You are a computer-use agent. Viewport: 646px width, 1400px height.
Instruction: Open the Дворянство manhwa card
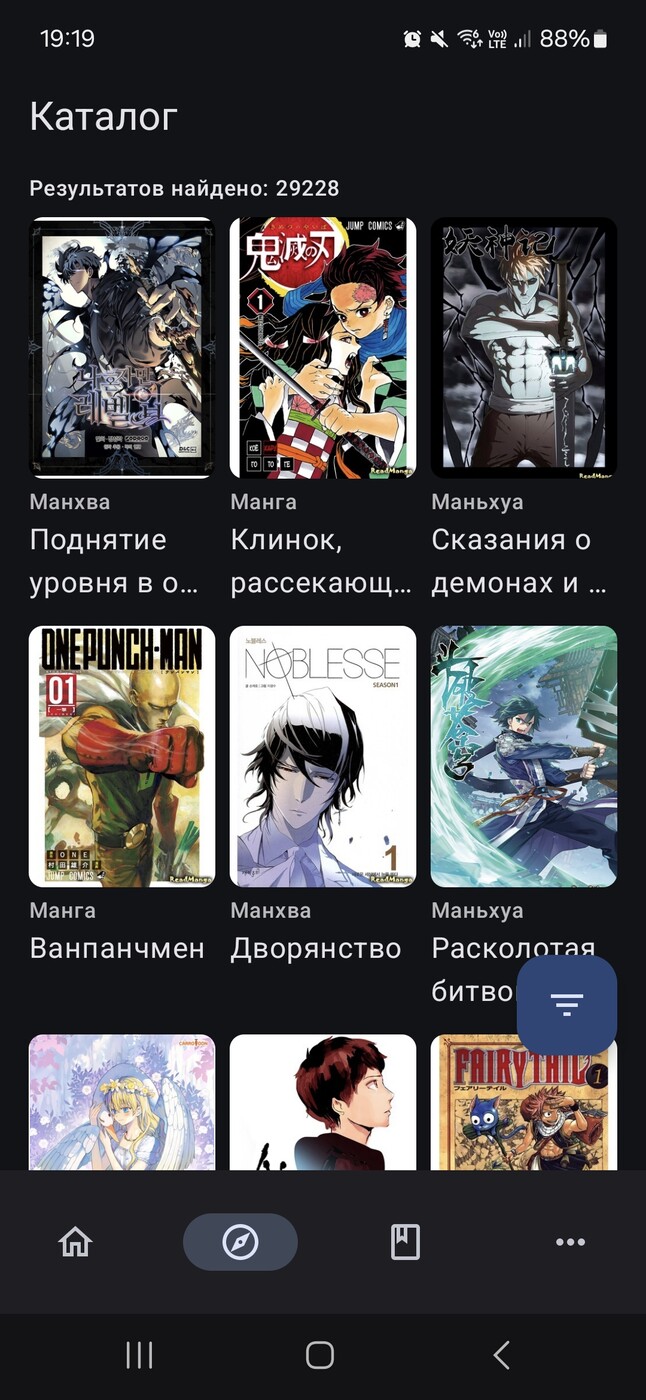[323, 756]
